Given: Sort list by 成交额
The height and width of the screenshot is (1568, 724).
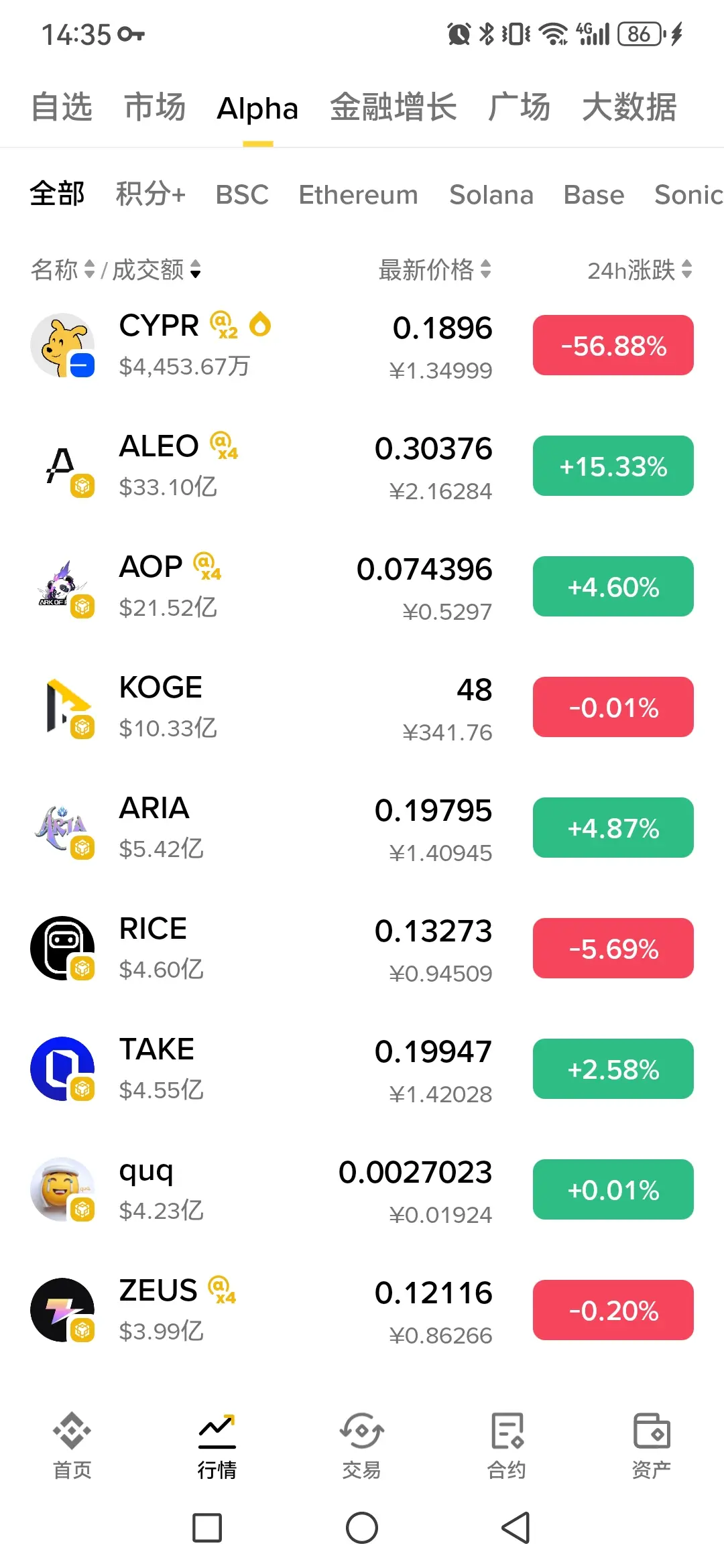Looking at the screenshot, I should pyautogui.click(x=156, y=270).
